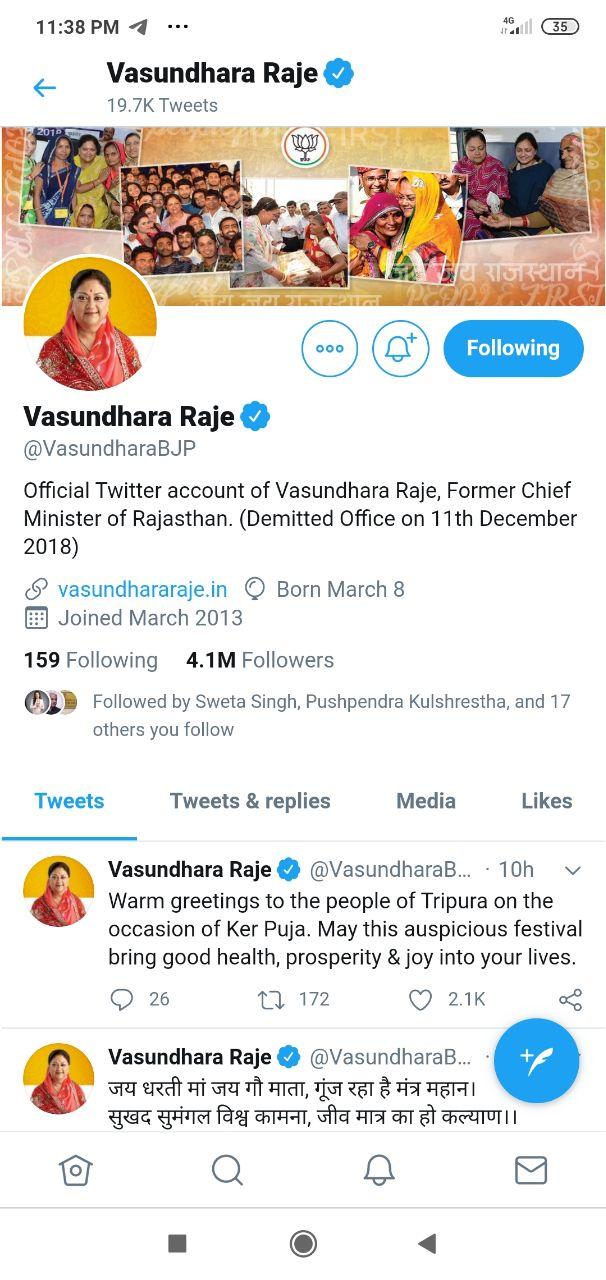Open the Messages envelope tab
Image resolution: width=606 pixels, height=1280 pixels.
tap(530, 1169)
